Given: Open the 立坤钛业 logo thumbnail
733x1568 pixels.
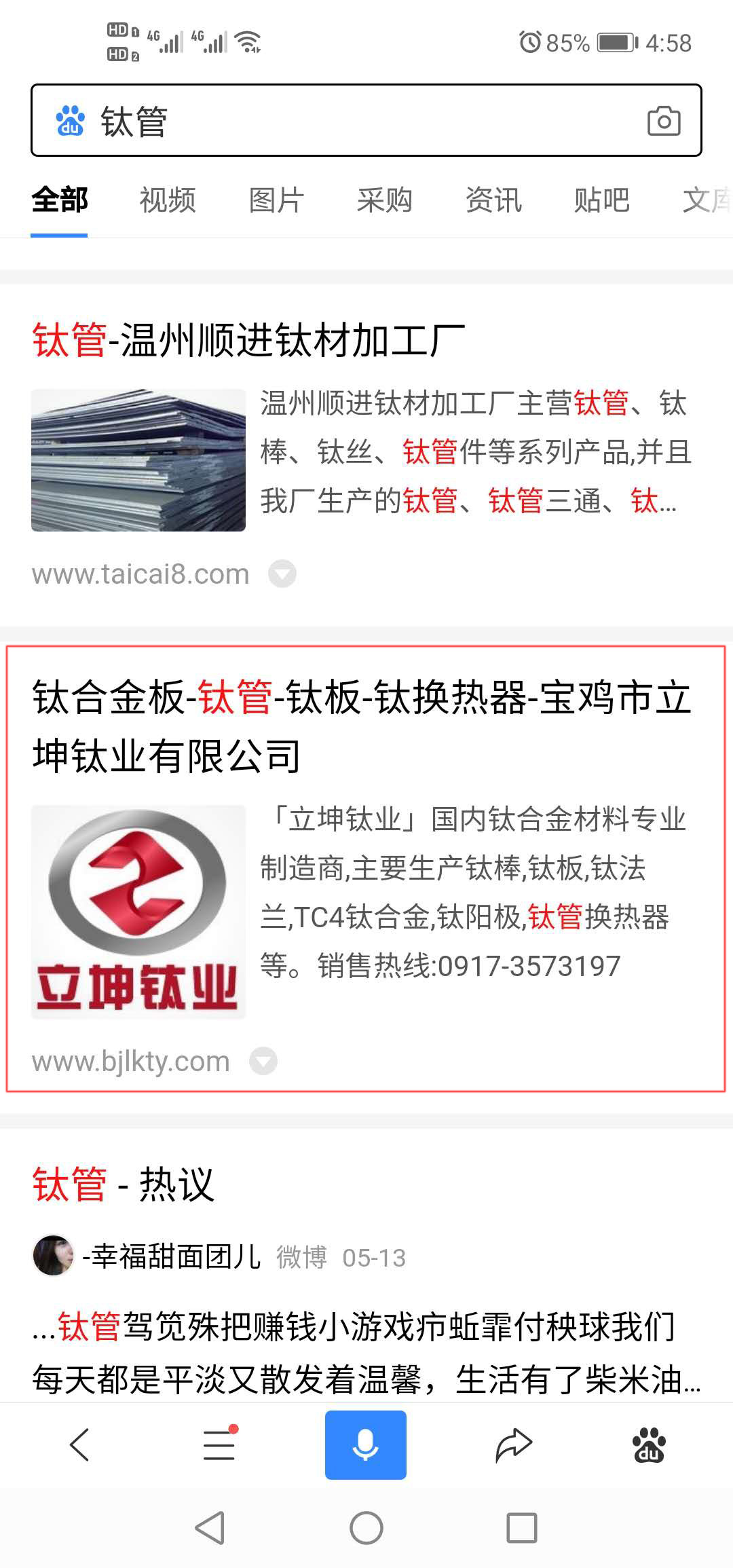Looking at the screenshot, I should pyautogui.click(x=138, y=912).
